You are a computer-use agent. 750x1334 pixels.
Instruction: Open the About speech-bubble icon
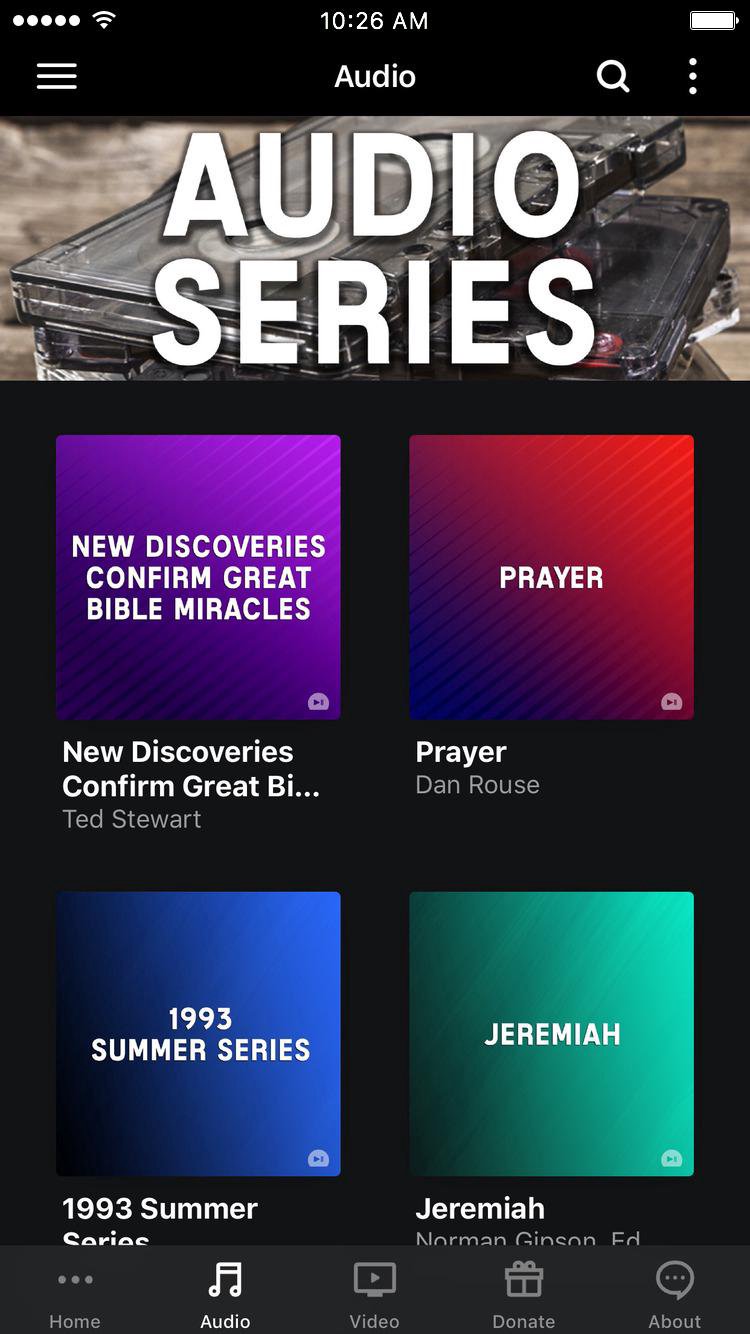click(x=674, y=1290)
